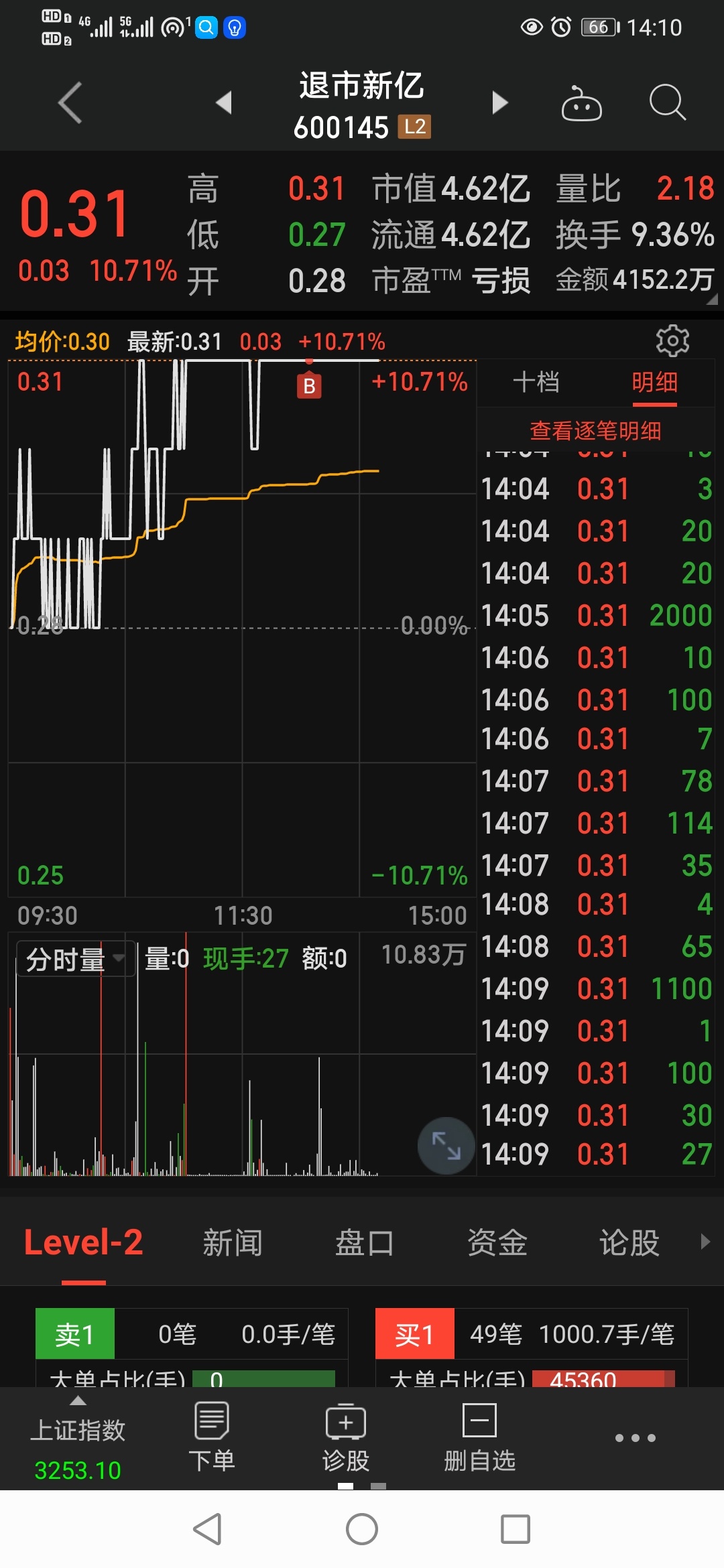Image resolution: width=724 pixels, height=1568 pixels.
Task: Expand the chart to fullscreen
Action: (446, 1146)
